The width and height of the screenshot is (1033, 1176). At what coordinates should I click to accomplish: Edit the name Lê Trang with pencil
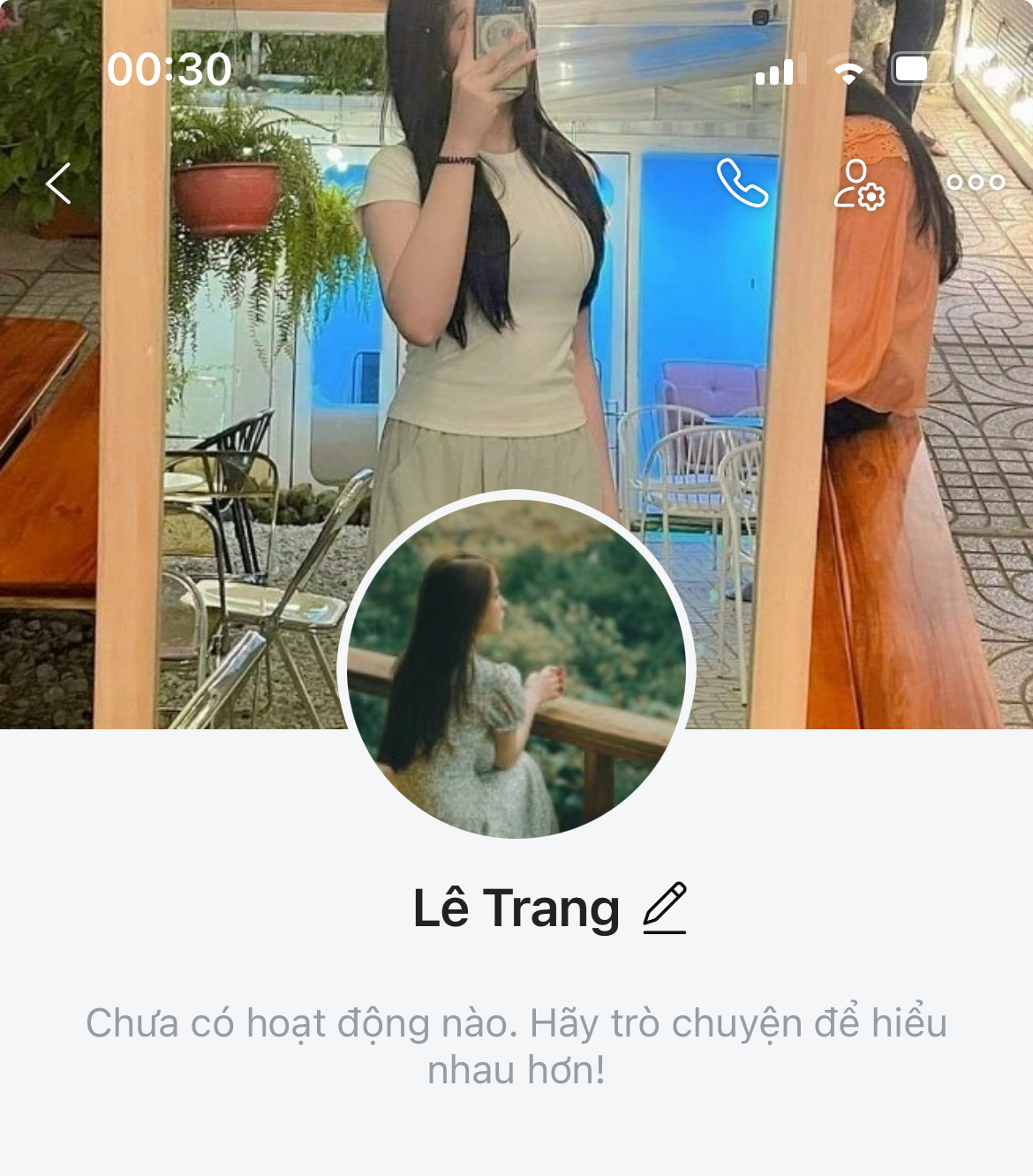[665, 908]
